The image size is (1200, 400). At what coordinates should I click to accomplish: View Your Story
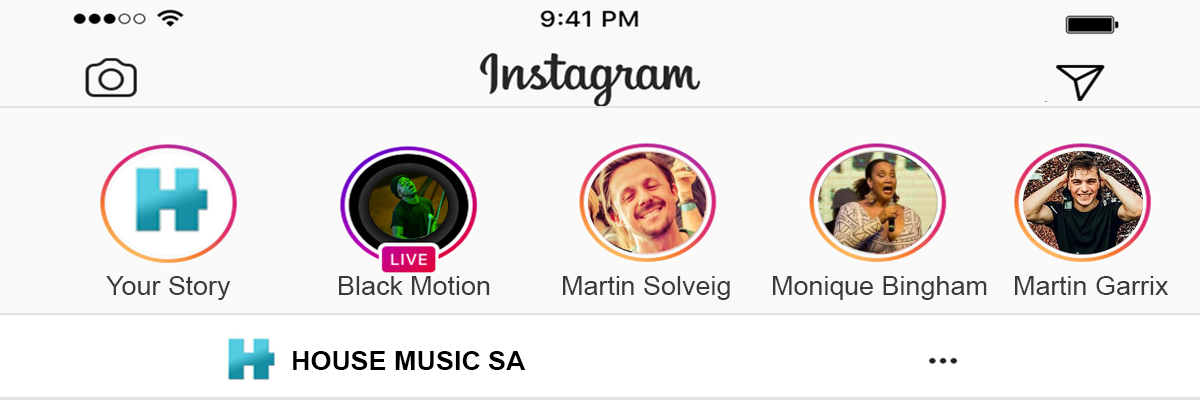(168, 213)
